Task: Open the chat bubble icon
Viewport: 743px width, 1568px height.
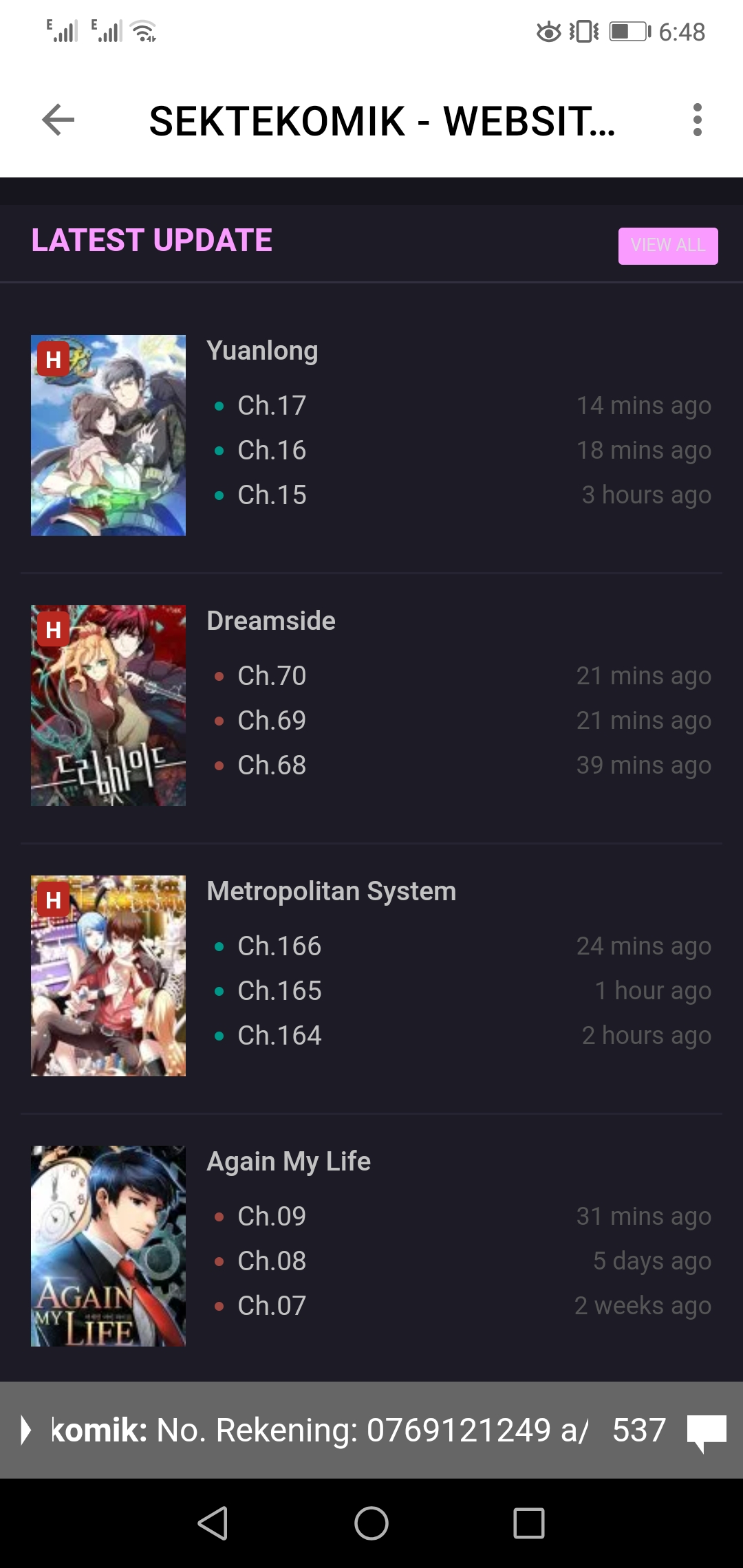Action: point(707,1431)
